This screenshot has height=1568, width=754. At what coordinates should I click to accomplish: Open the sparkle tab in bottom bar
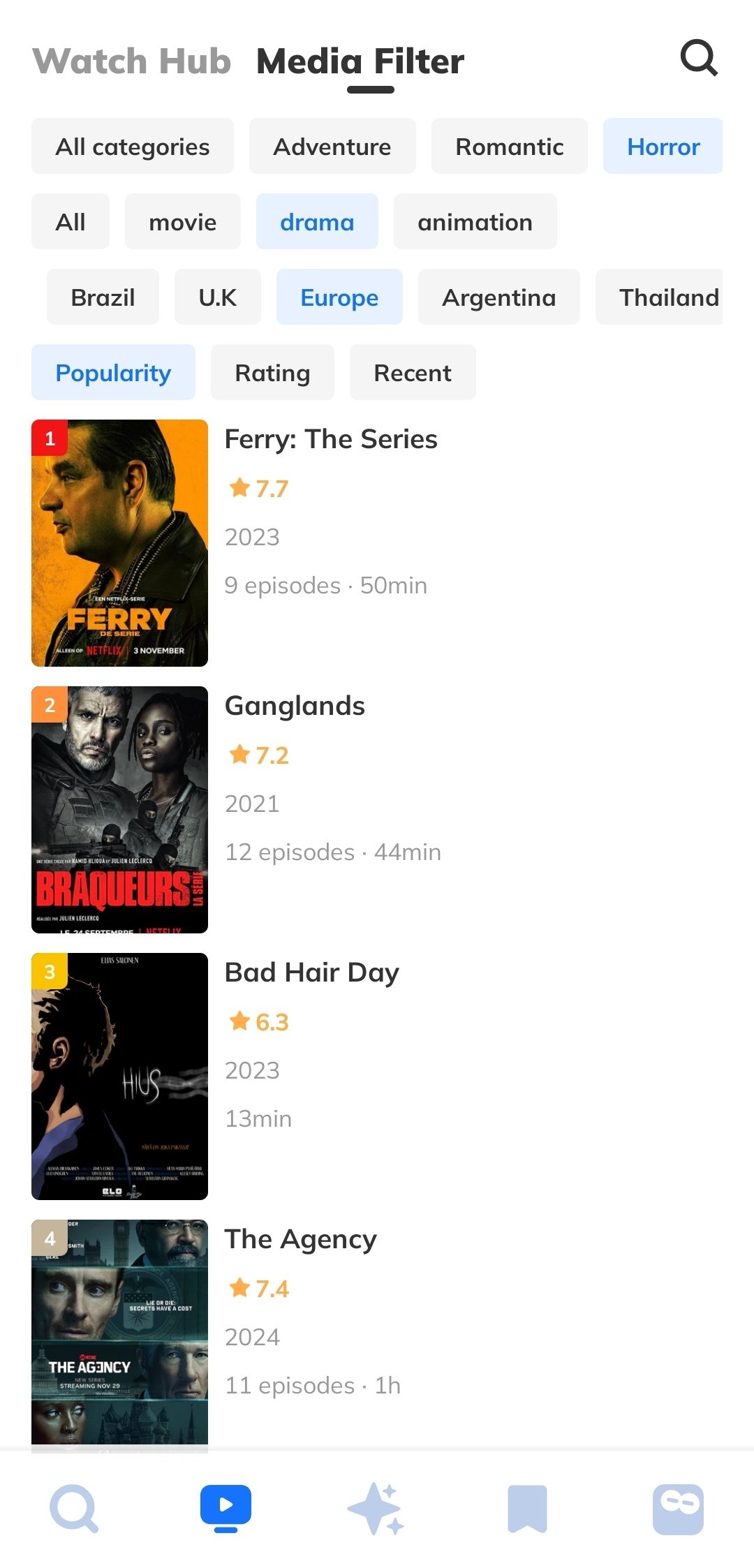(x=376, y=1509)
